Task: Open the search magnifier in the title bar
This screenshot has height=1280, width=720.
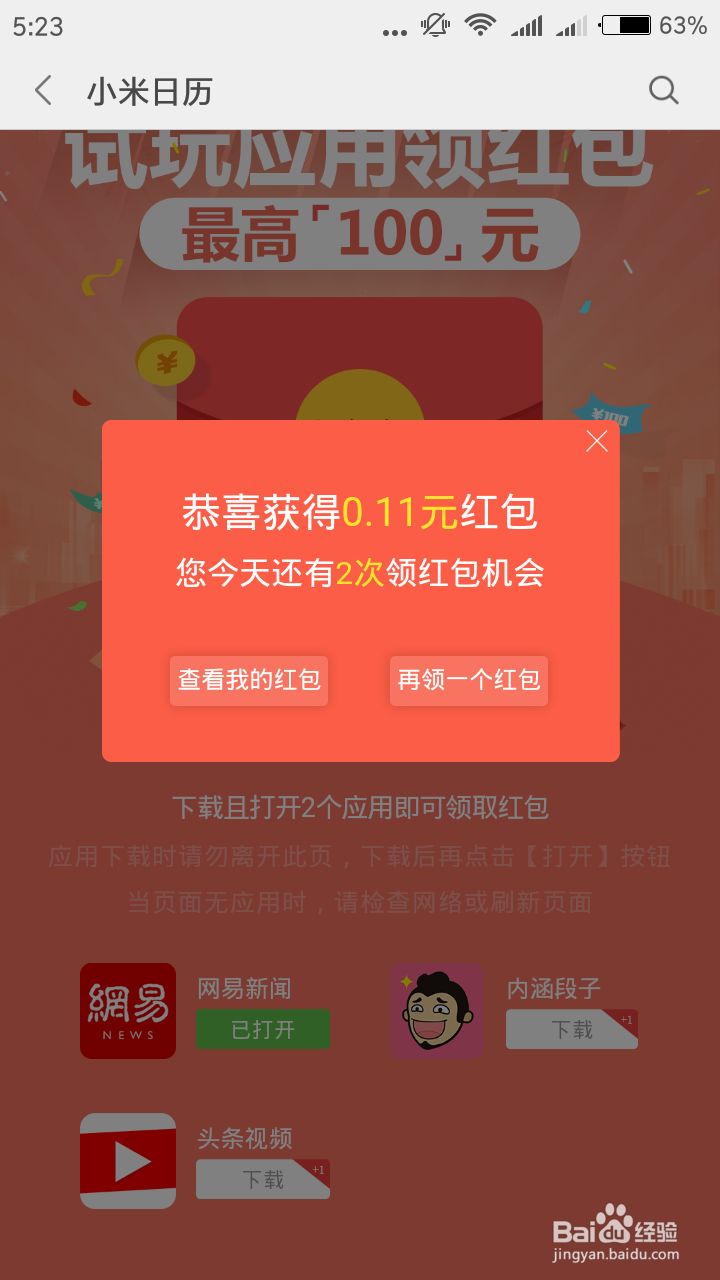Action: click(663, 90)
